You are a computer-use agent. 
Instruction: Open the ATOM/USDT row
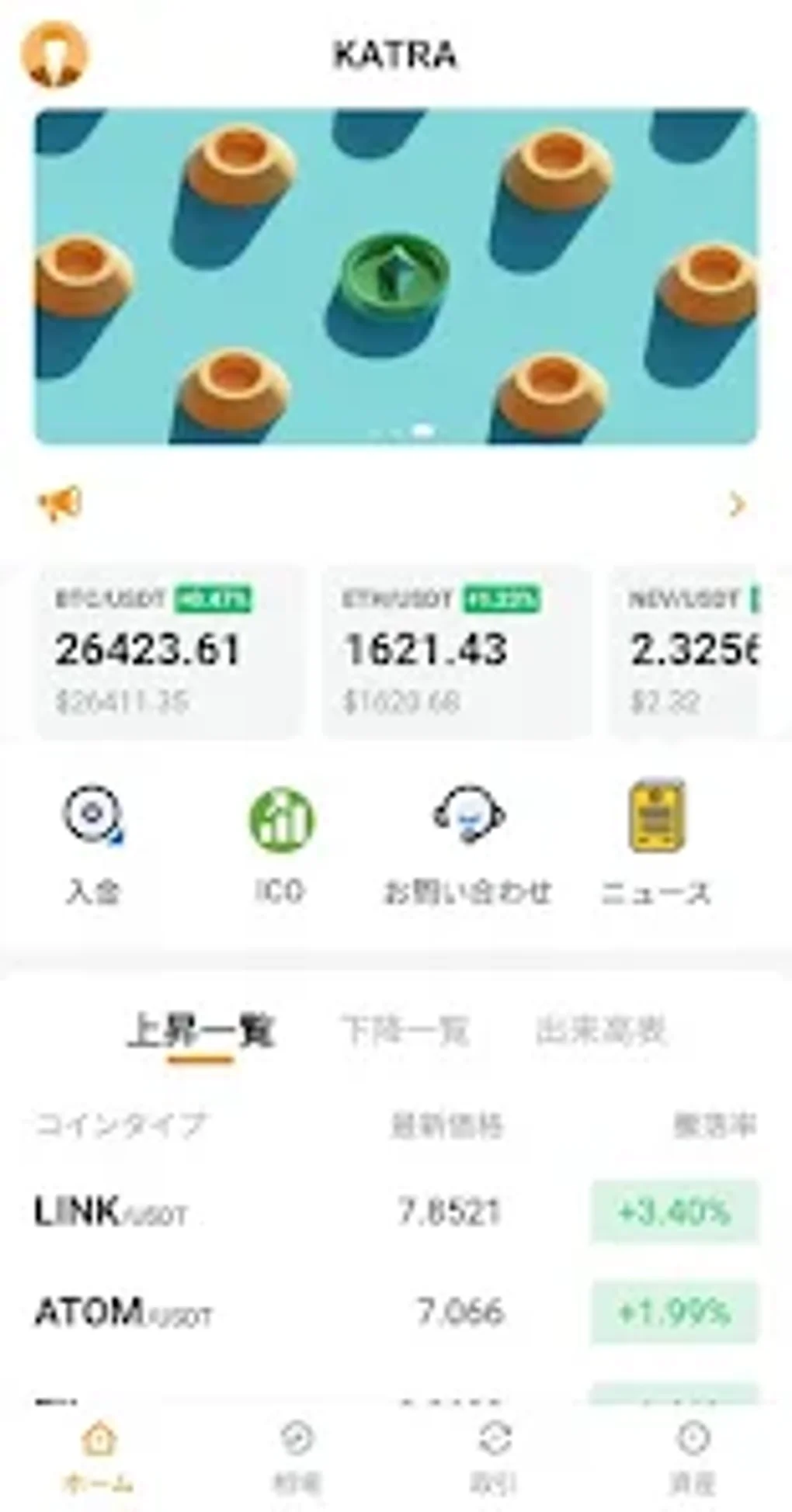click(396, 1312)
